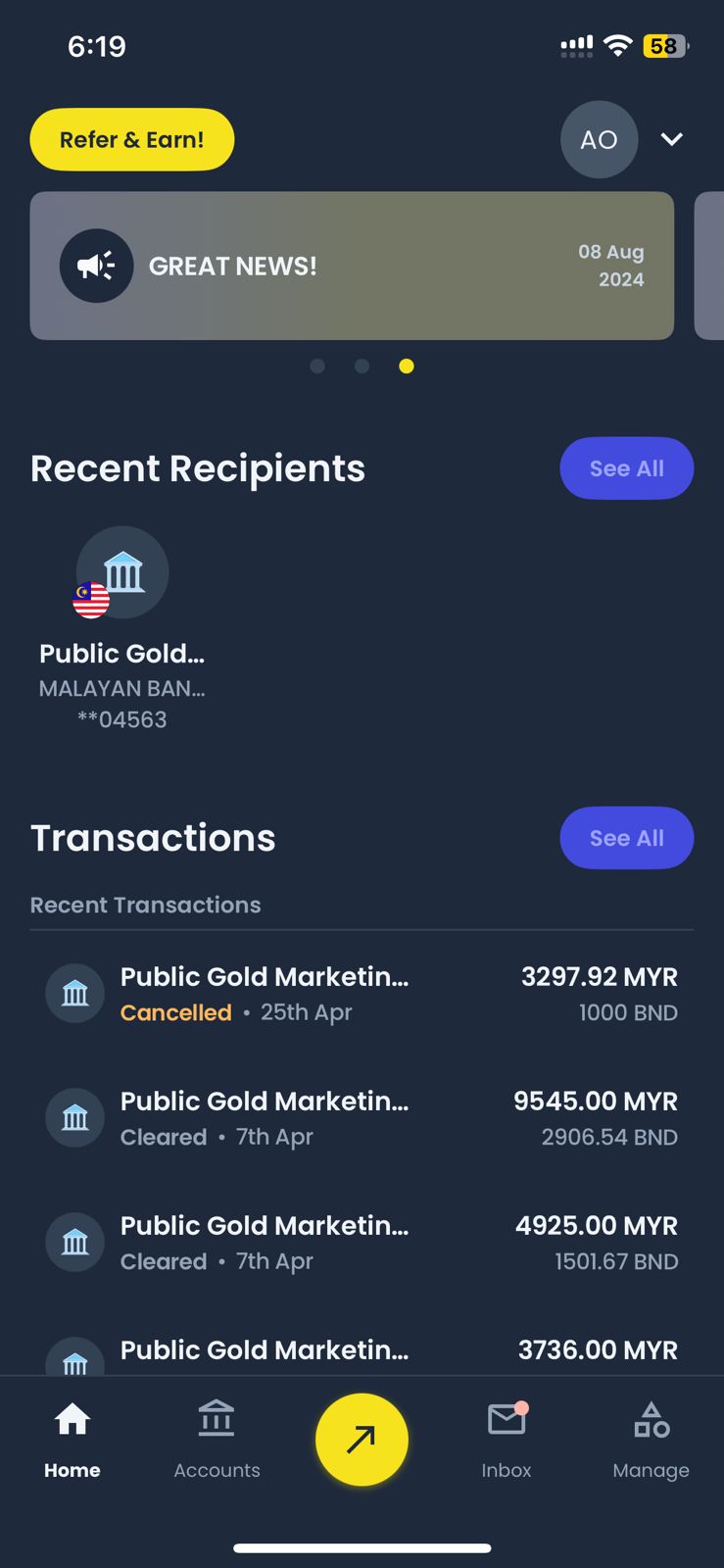
Task: Select the Home tab
Action: tap(72, 1439)
